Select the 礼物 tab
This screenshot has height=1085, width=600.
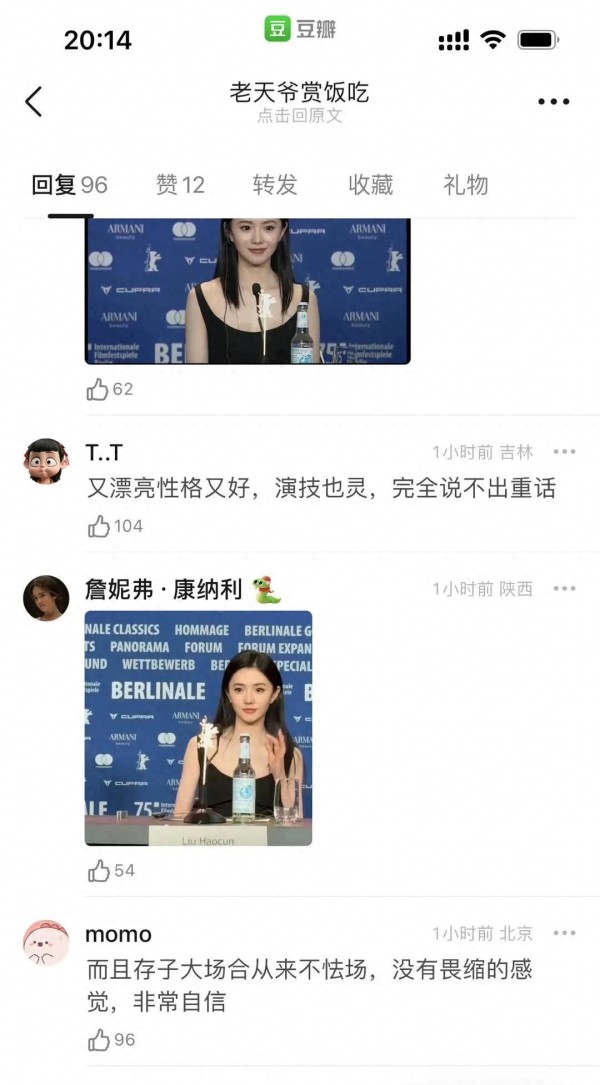tap(466, 185)
